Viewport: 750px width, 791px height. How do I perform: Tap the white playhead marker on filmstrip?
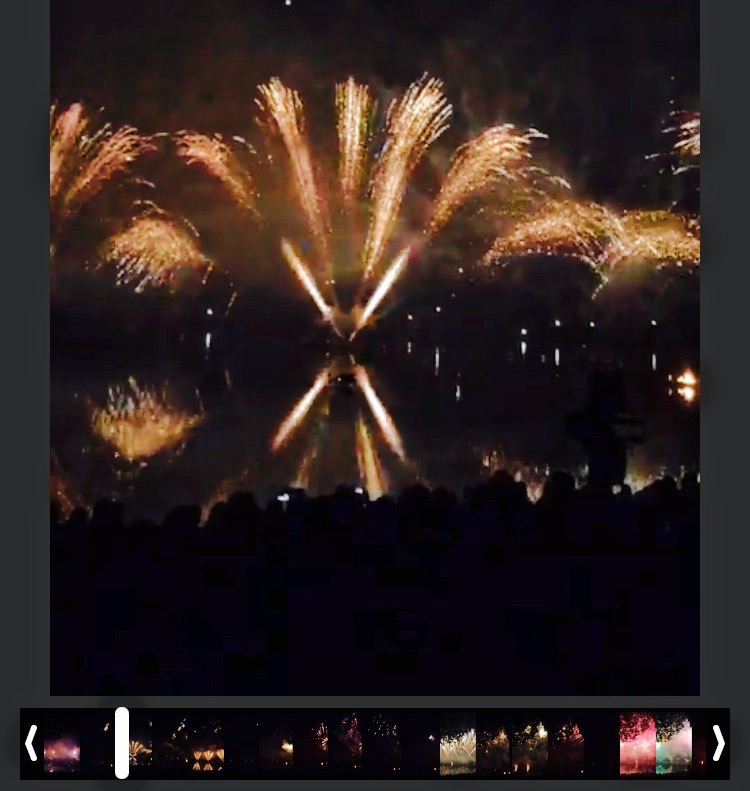122,743
